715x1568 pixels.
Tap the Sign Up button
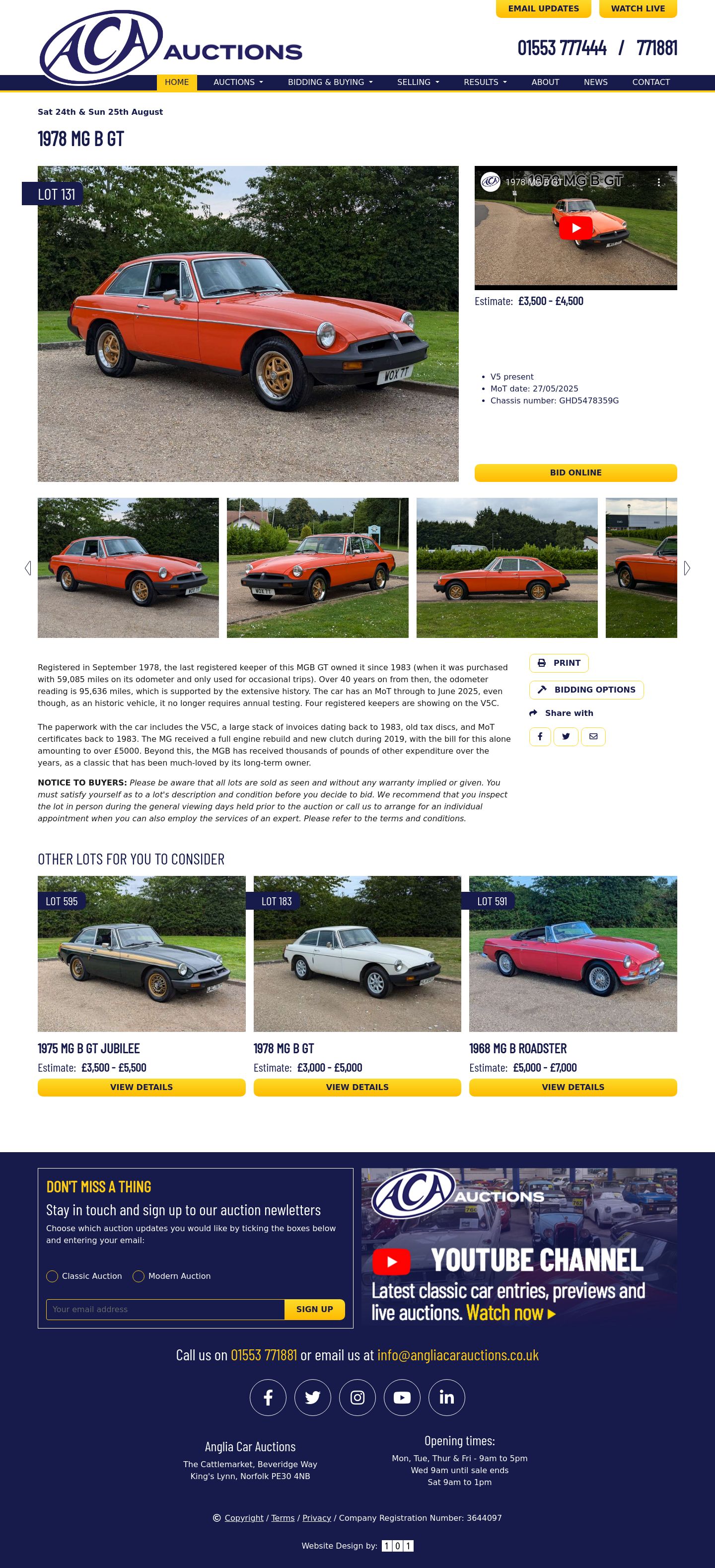pyautogui.click(x=315, y=1309)
